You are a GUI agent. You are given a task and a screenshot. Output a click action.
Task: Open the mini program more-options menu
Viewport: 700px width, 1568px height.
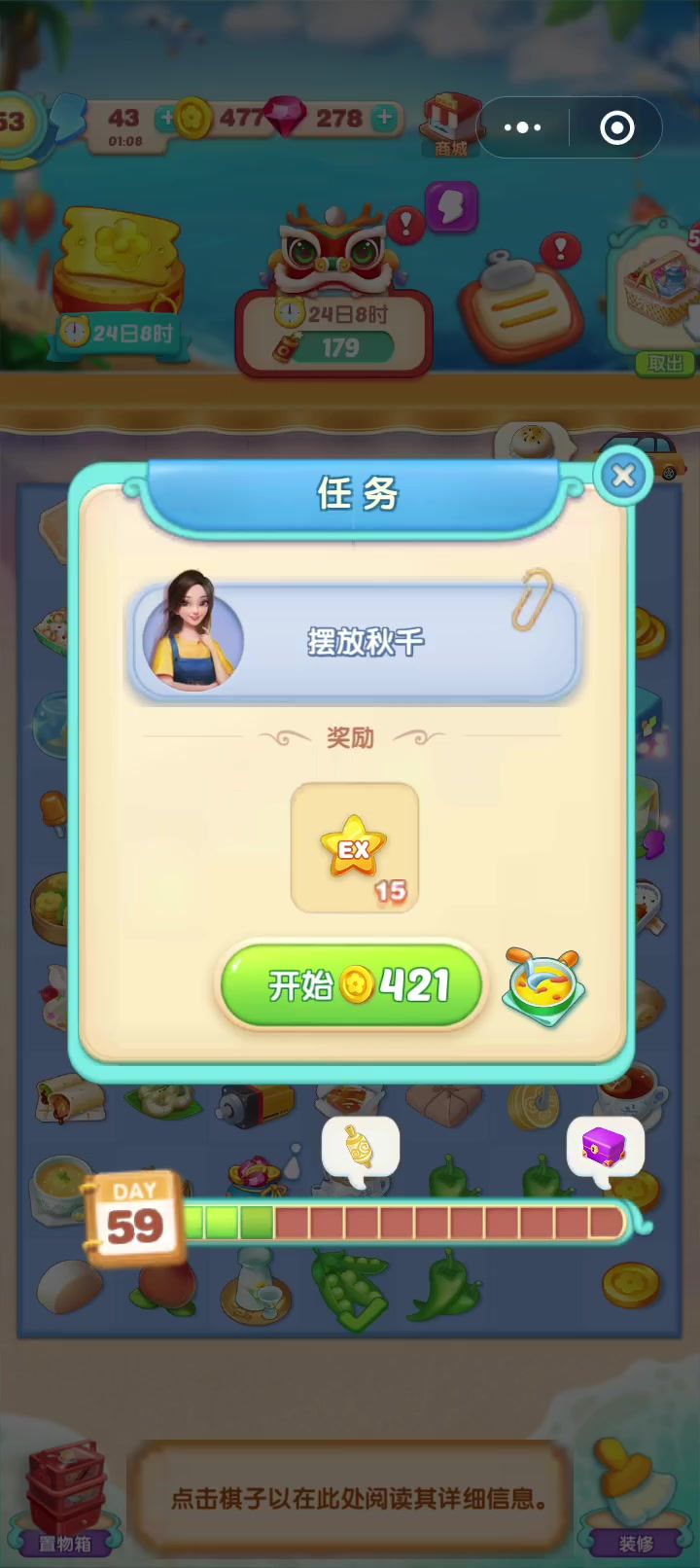523,127
